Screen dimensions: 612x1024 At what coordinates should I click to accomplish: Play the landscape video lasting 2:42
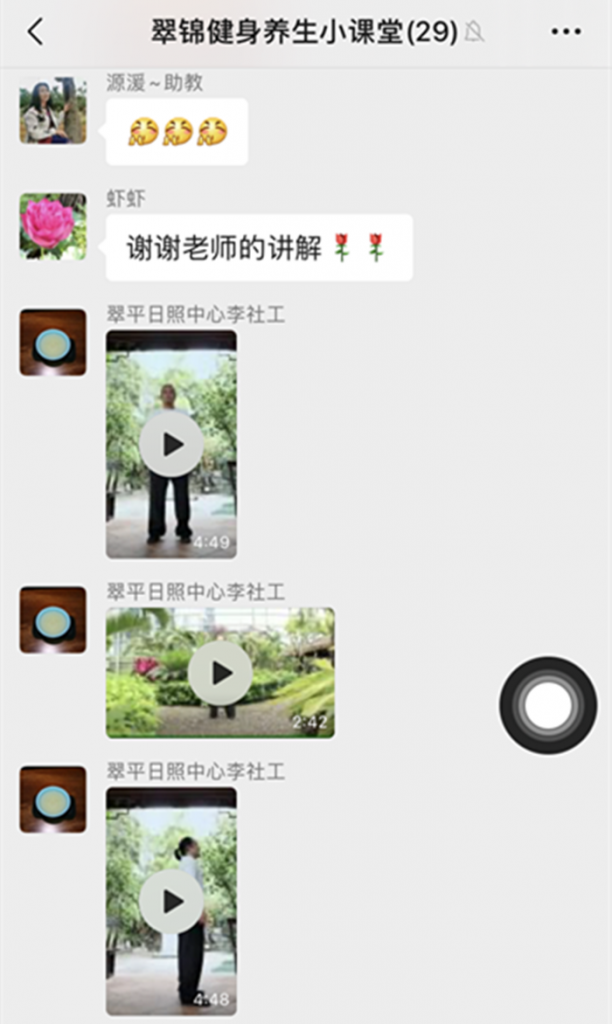[220, 673]
